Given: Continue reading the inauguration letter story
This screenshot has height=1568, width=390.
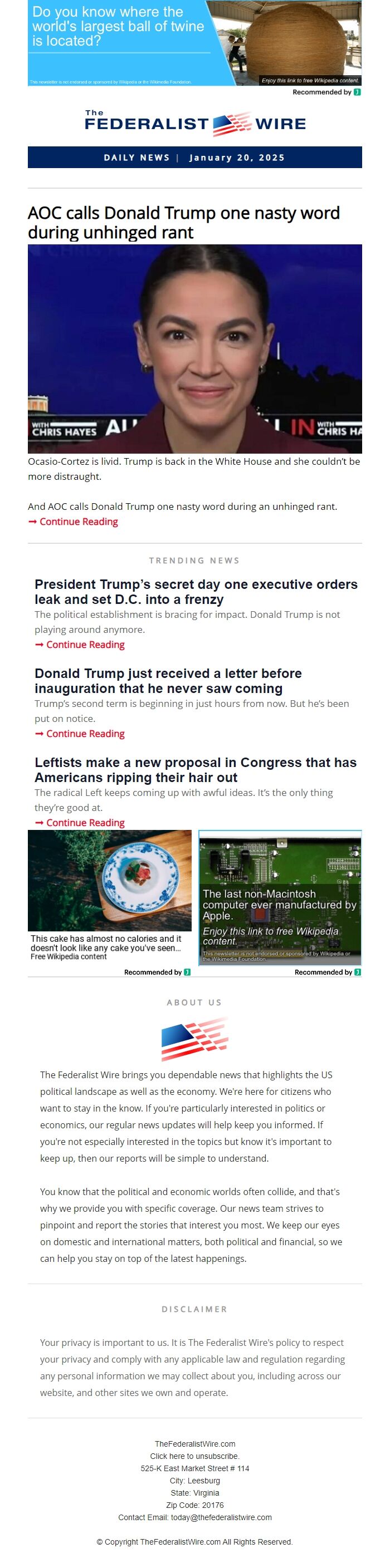Looking at the screenshot, I should pos(85,734).
